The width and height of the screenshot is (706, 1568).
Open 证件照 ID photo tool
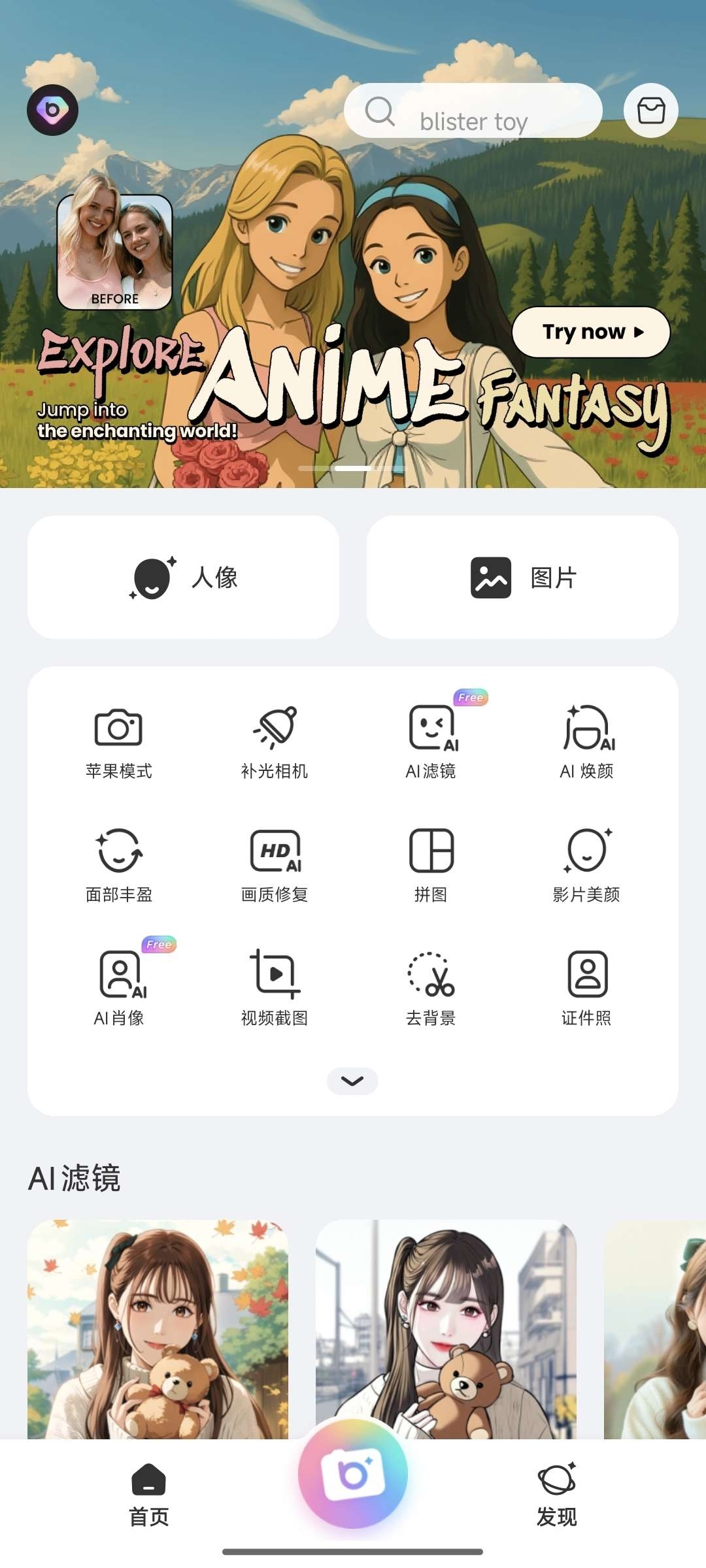coord(587,988)
